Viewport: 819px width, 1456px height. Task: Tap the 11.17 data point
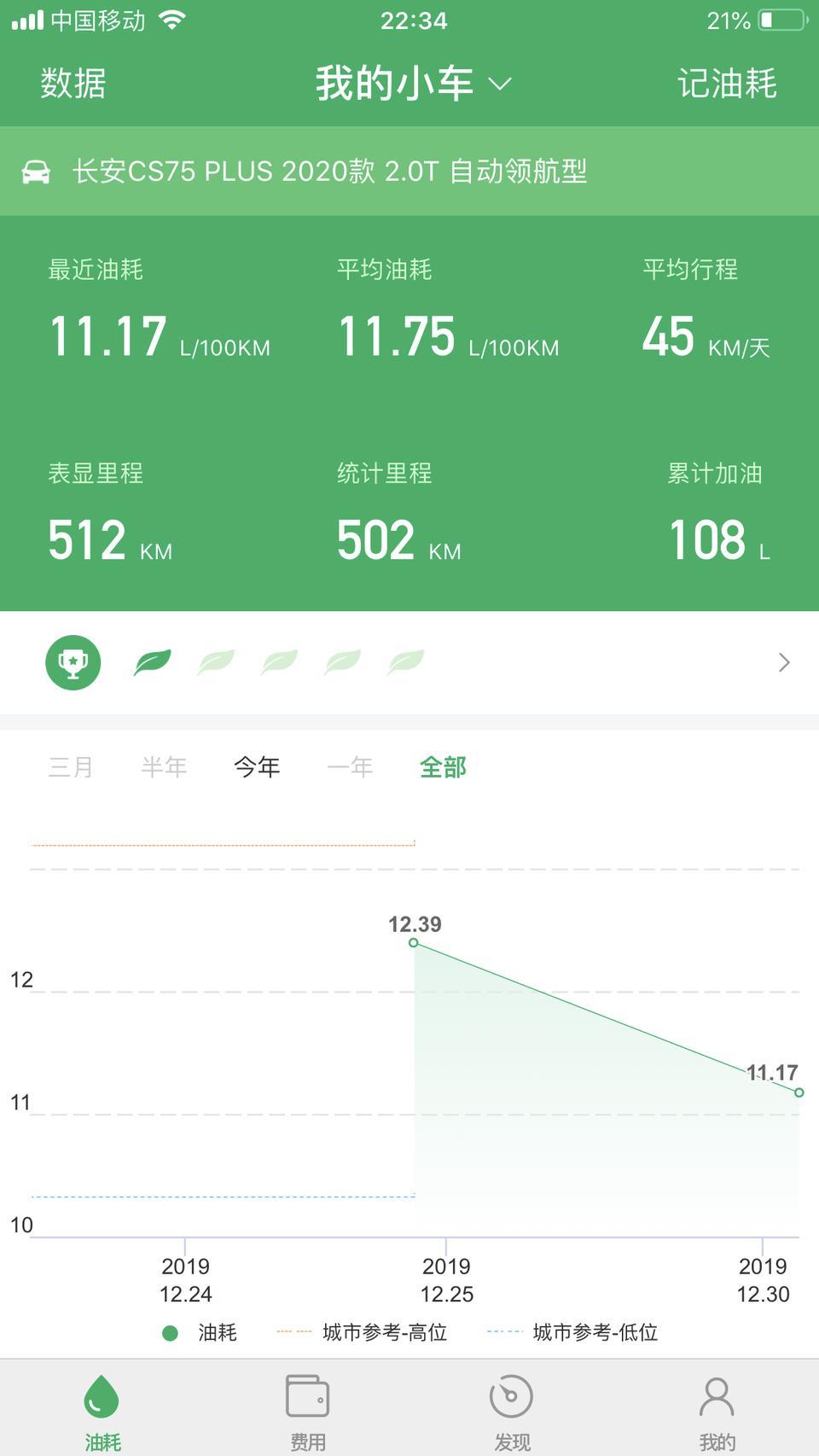[799, 1092]
